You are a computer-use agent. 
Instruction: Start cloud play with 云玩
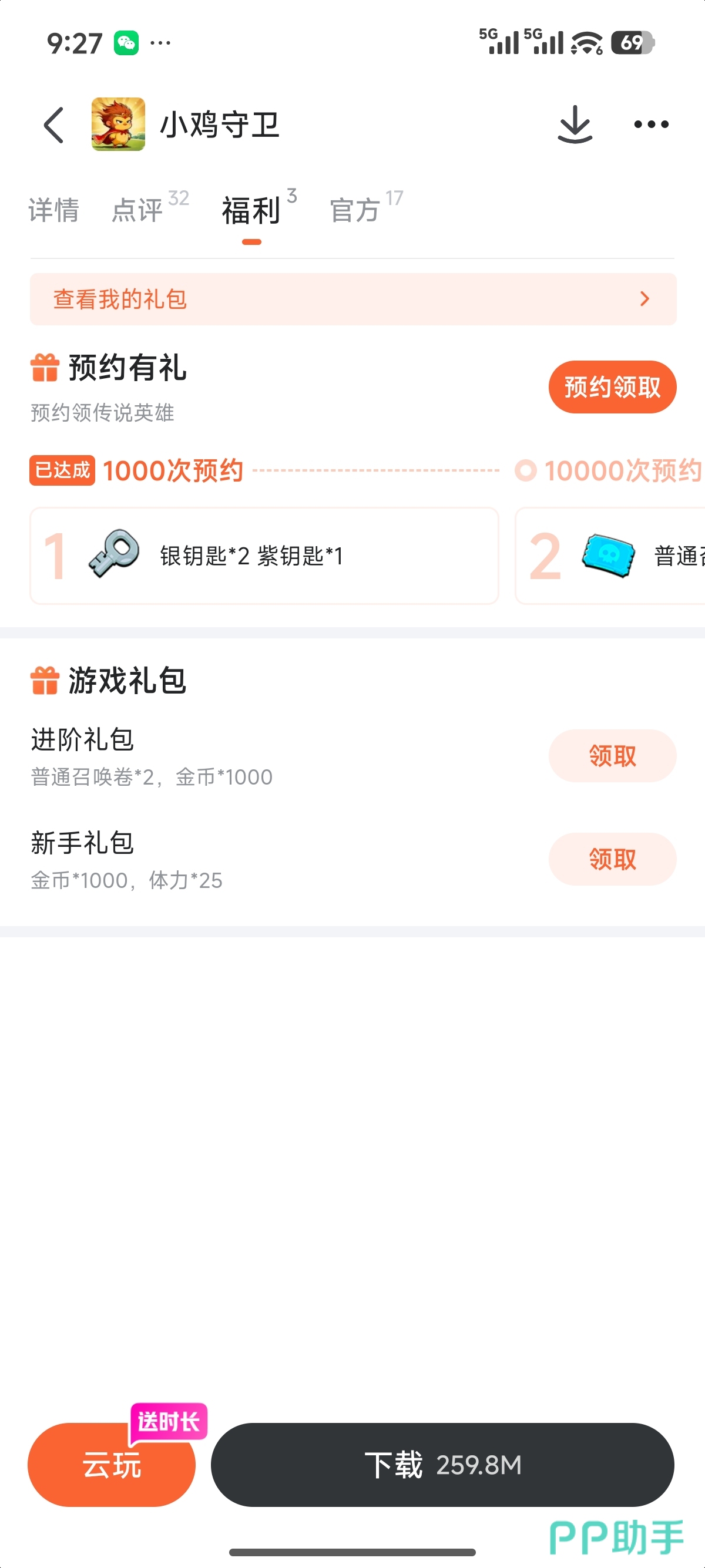[x=112, y=1465]
